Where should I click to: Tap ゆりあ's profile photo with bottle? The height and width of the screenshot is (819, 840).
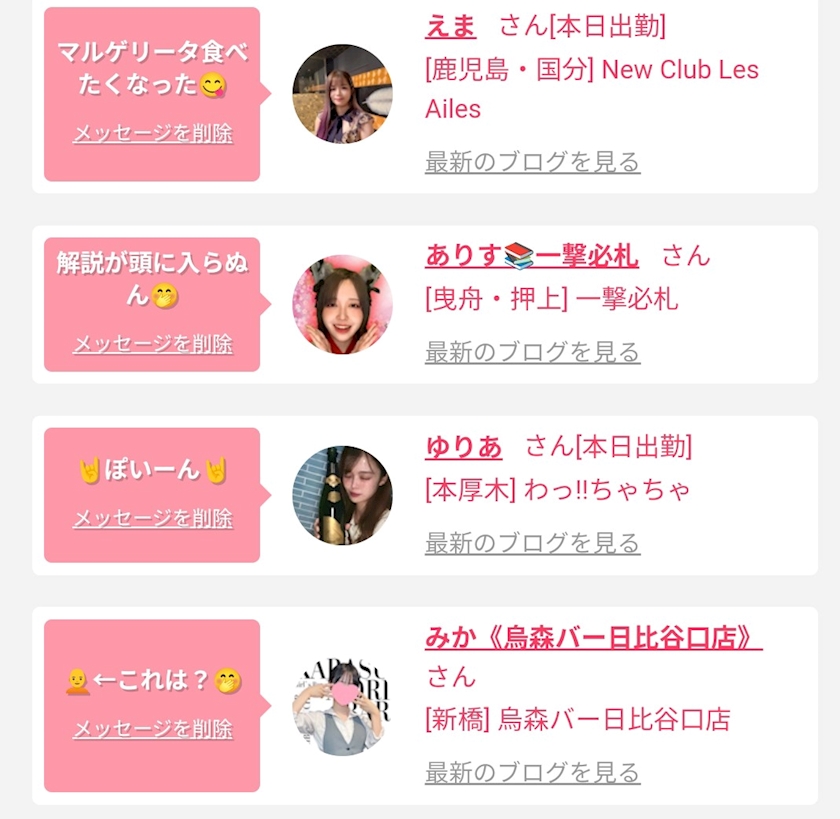click(x=342, y=495)
